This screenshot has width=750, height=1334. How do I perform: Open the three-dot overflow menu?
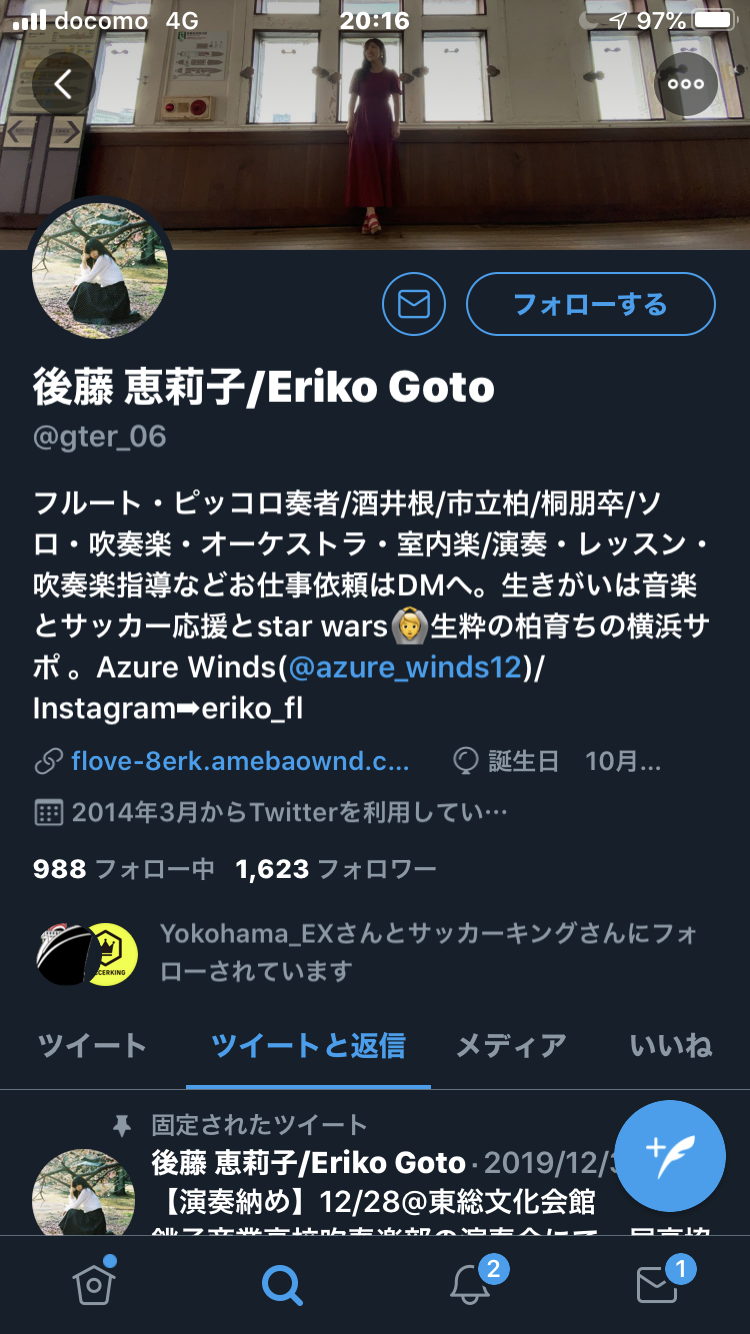point(686,84)
